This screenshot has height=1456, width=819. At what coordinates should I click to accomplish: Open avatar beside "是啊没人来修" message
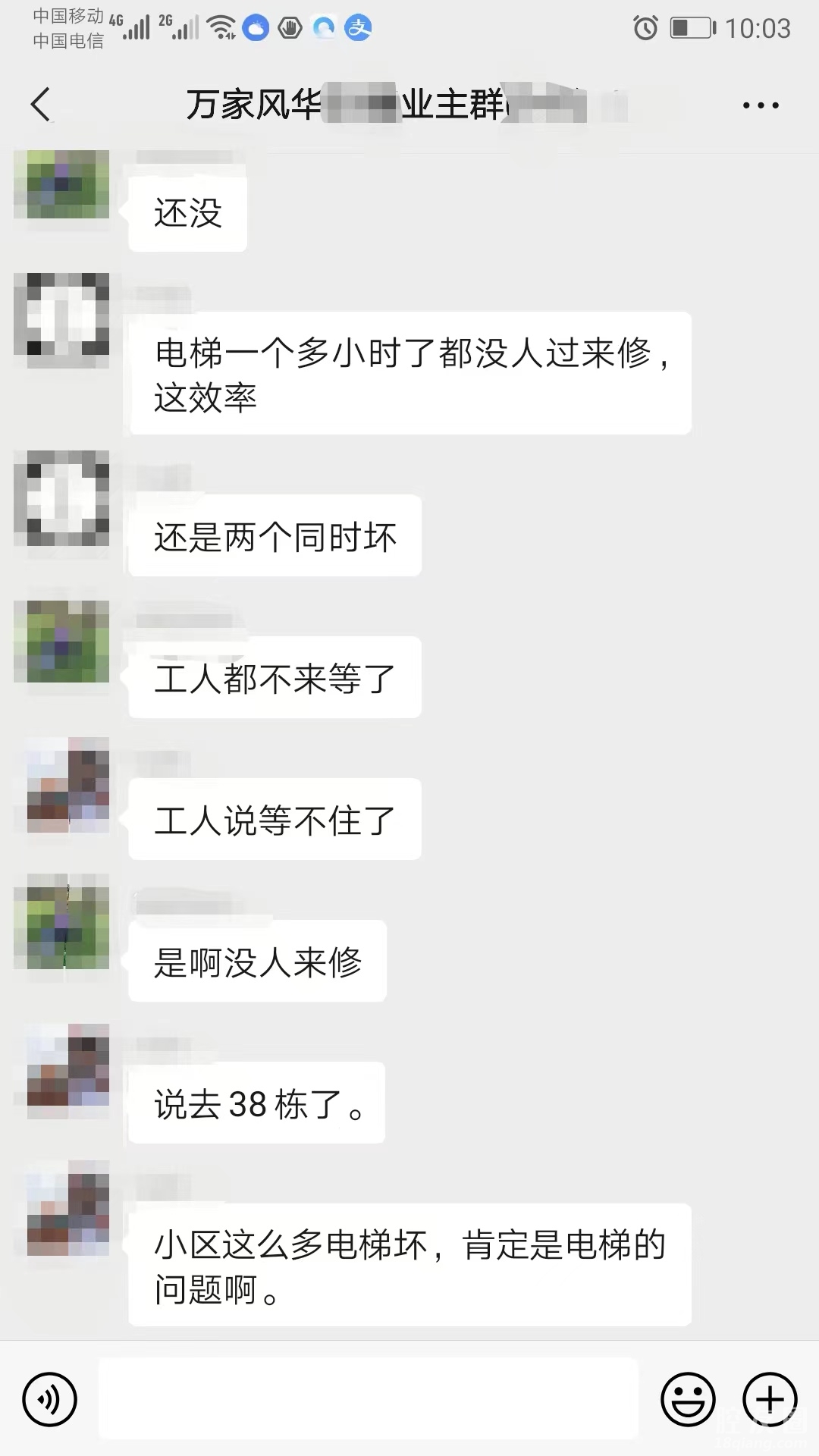(x=62, y=921)
